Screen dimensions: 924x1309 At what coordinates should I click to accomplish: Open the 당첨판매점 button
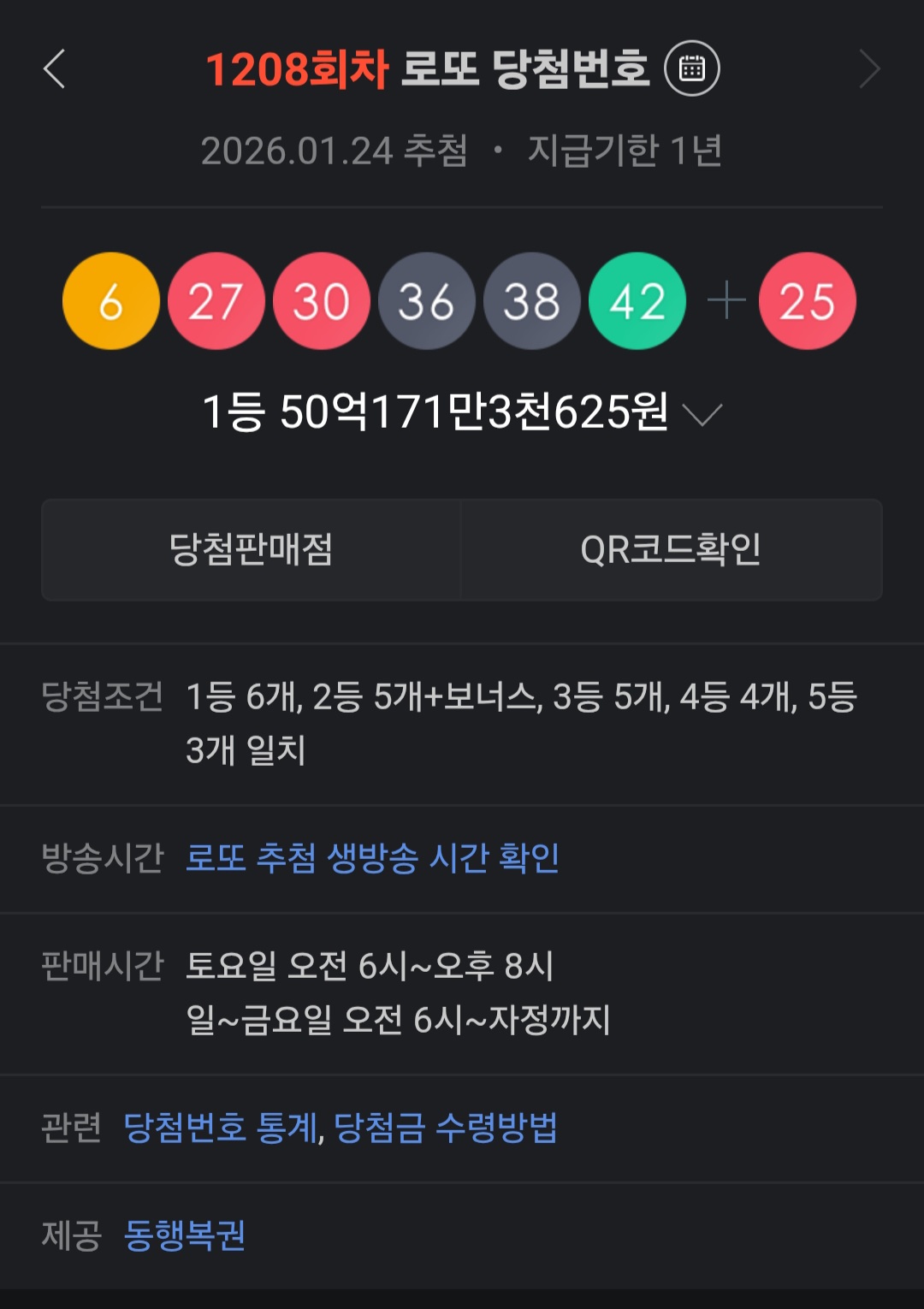(252, 550)
